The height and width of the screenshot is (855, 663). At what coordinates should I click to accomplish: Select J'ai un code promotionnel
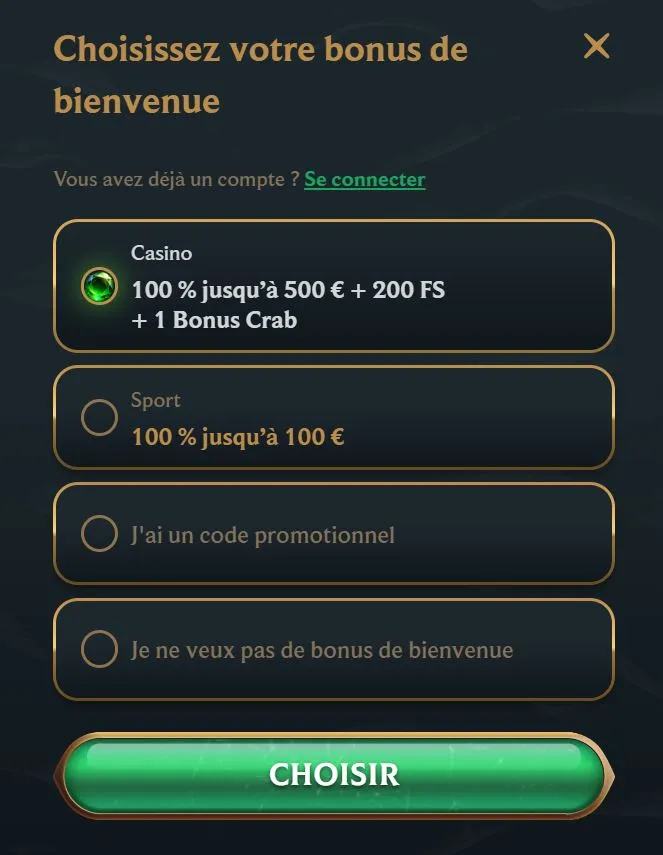(x=99, y=534)
